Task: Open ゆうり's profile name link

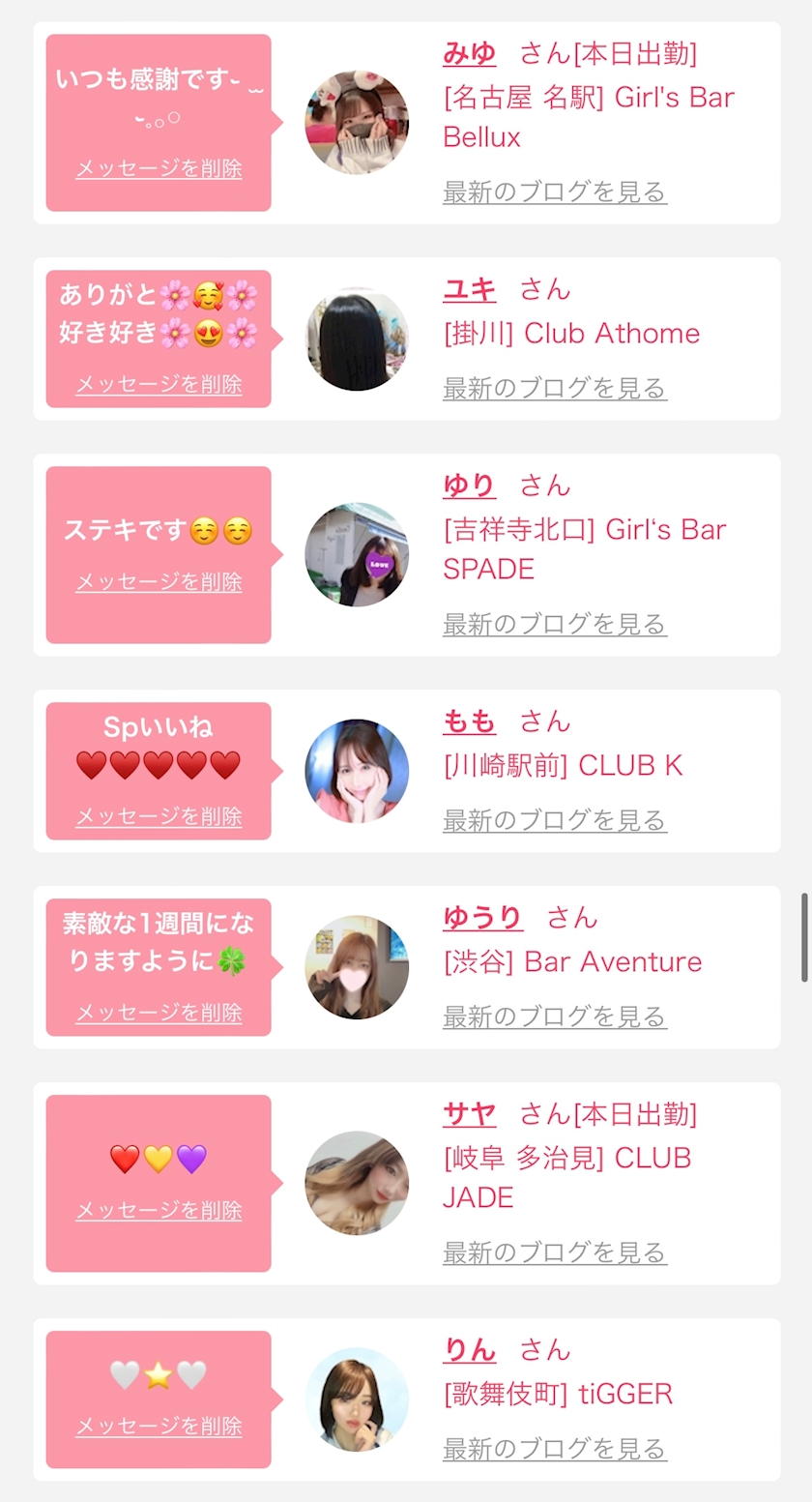Action: 482,918
